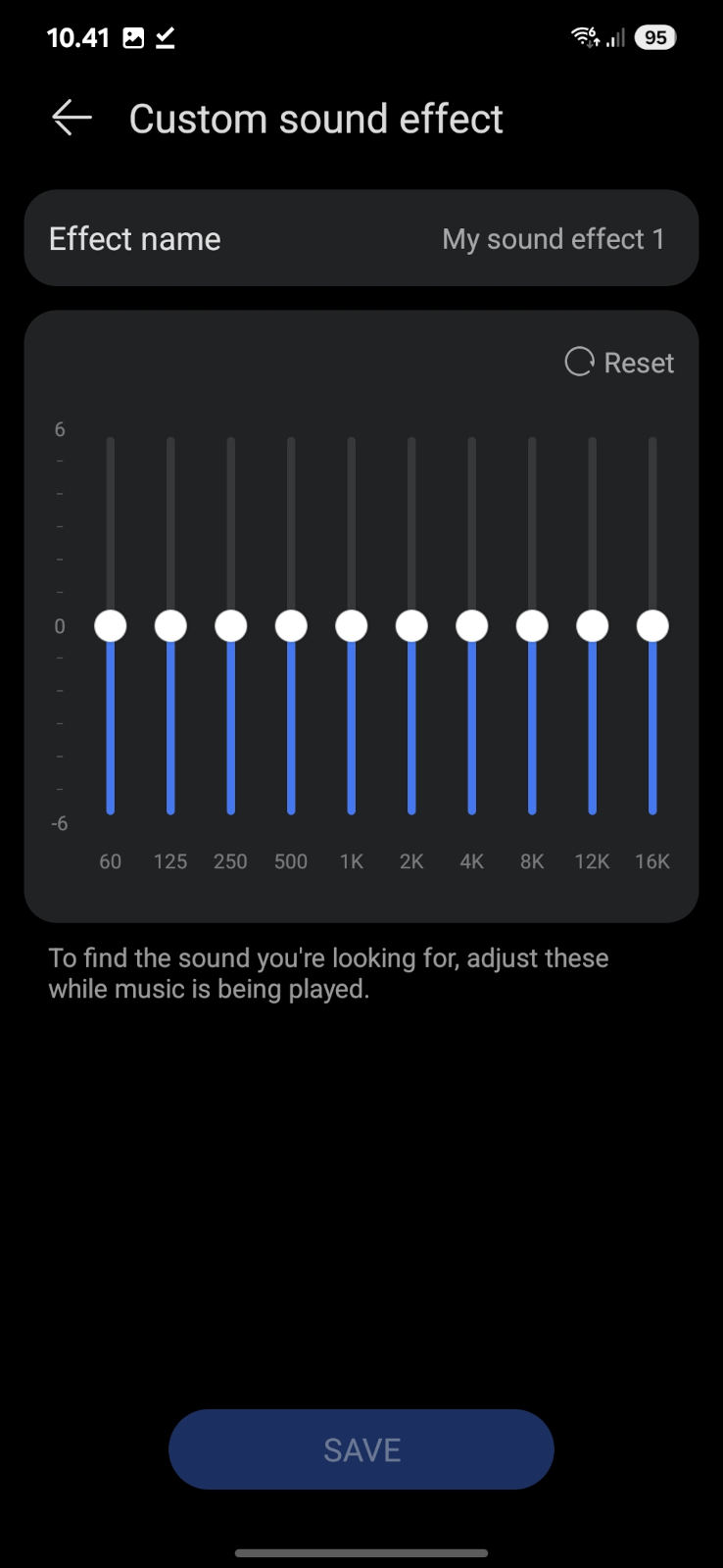This screenshot has height=1568, width=723.
Task: Tap the 500 Hz slider handle
Action: (x=291, y=625)
